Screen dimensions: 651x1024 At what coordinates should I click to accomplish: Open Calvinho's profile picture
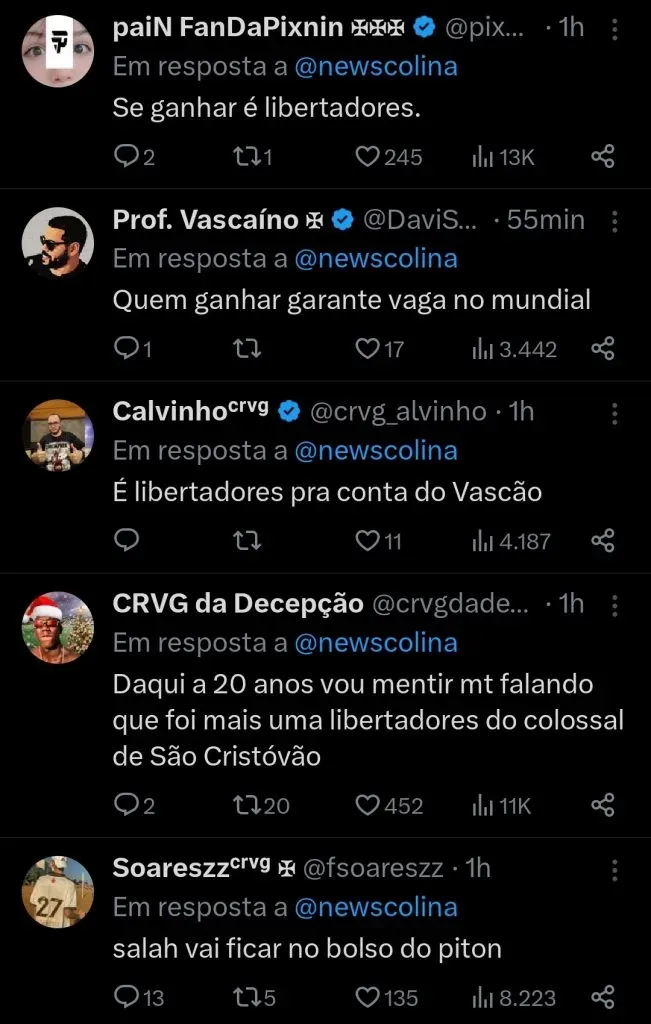[x=58, y=435]
